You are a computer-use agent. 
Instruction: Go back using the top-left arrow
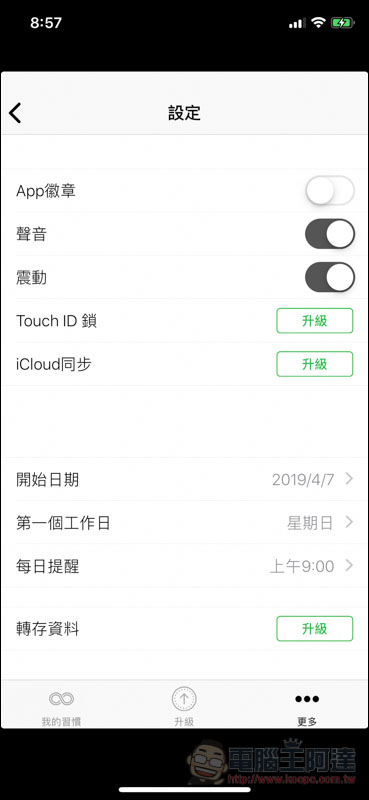[15, 113]
